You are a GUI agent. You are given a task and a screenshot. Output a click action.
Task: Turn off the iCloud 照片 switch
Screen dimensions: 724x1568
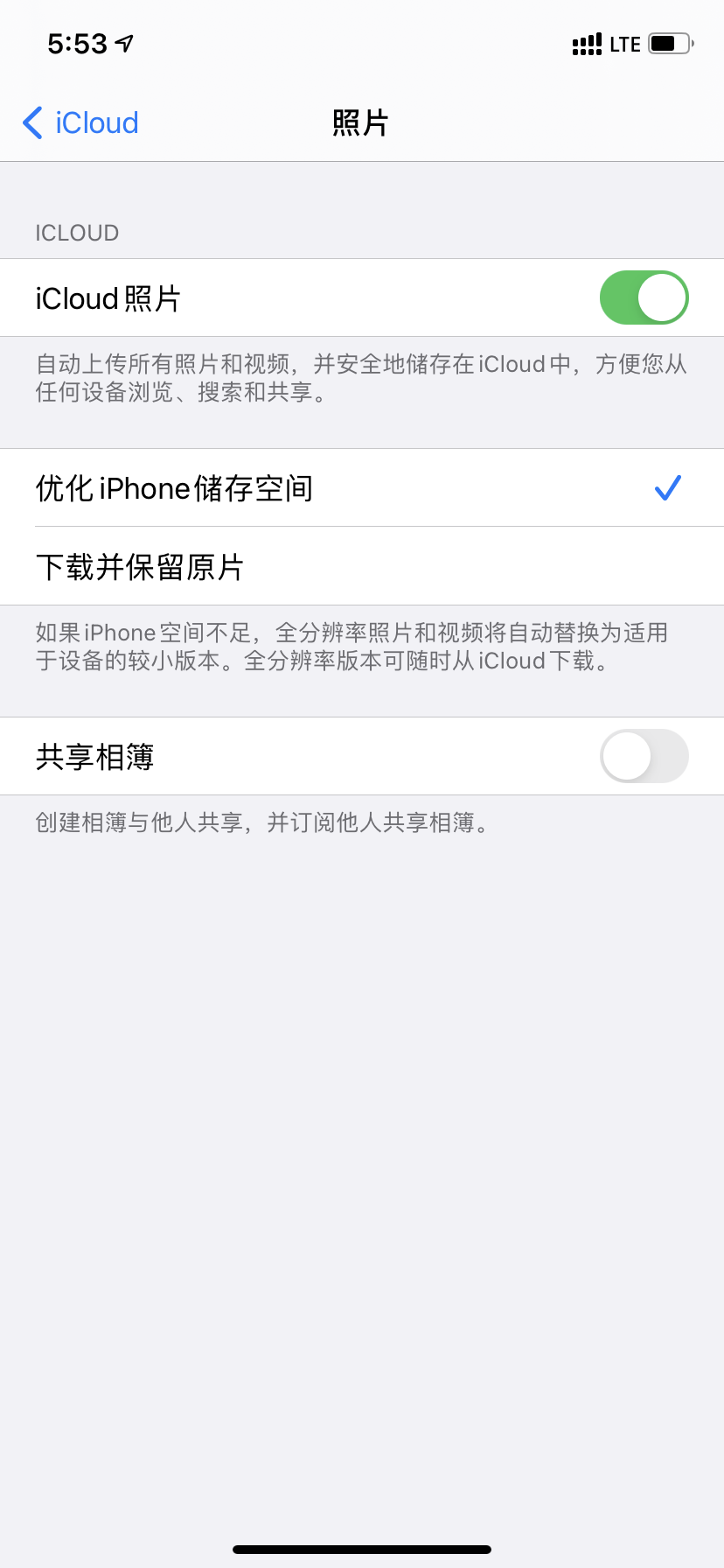tap(644, 297)
